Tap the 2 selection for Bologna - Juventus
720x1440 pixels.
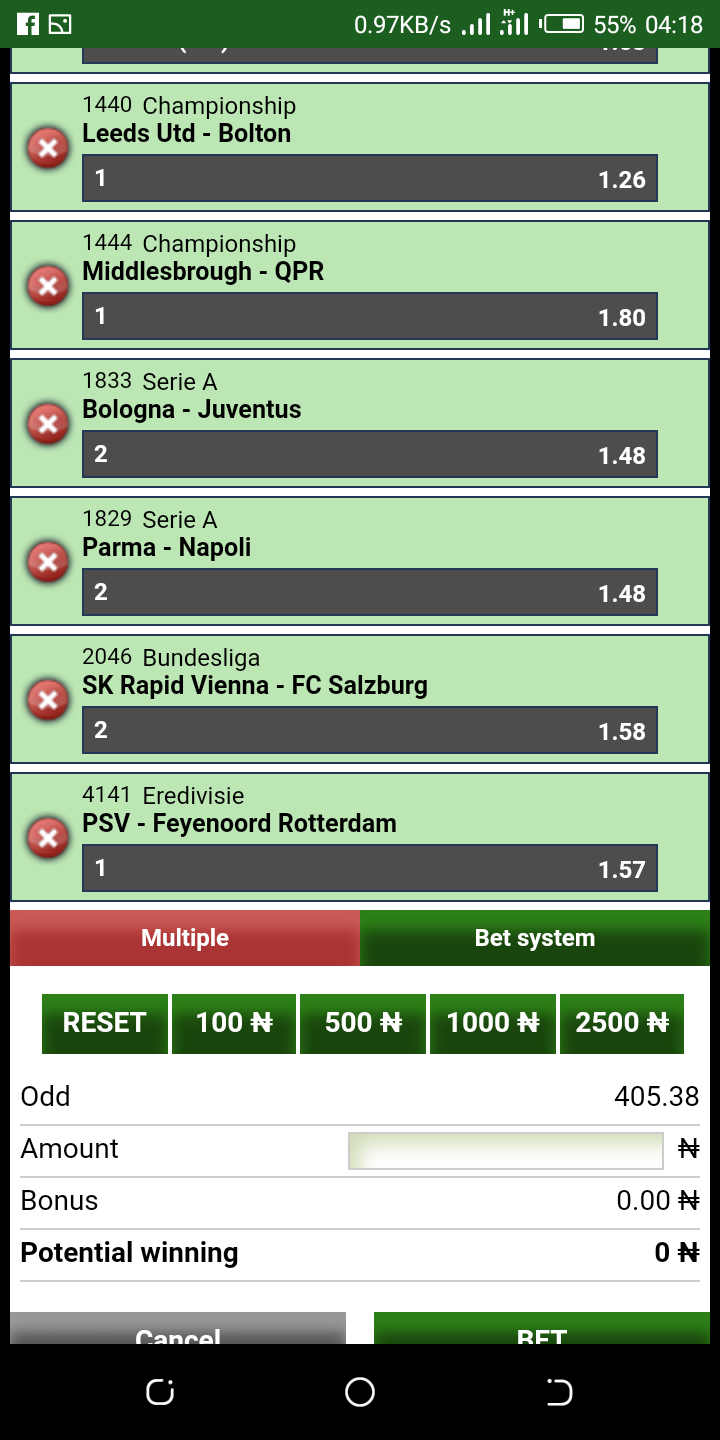(x=368, y=453)
